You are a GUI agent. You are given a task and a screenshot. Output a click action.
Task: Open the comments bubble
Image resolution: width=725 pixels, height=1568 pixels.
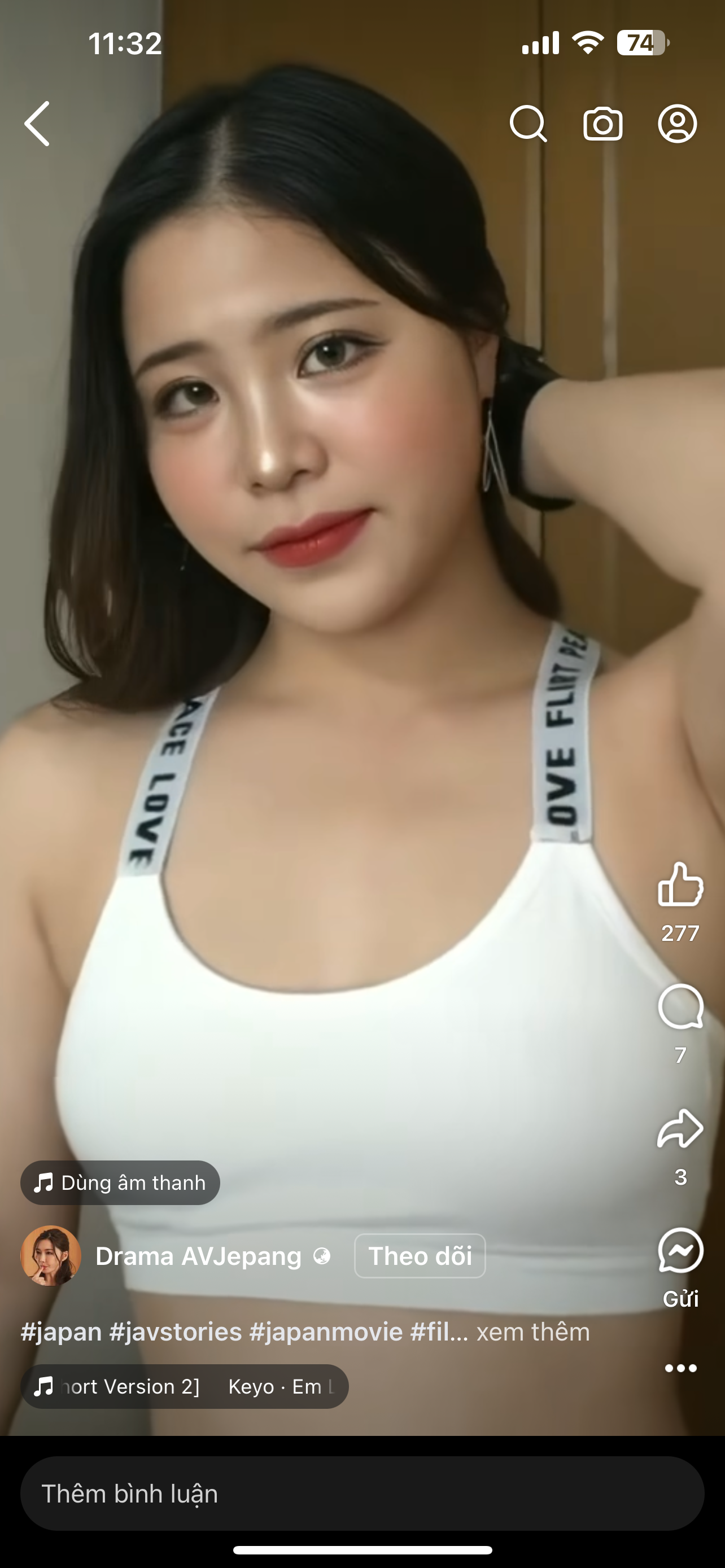680,1007
